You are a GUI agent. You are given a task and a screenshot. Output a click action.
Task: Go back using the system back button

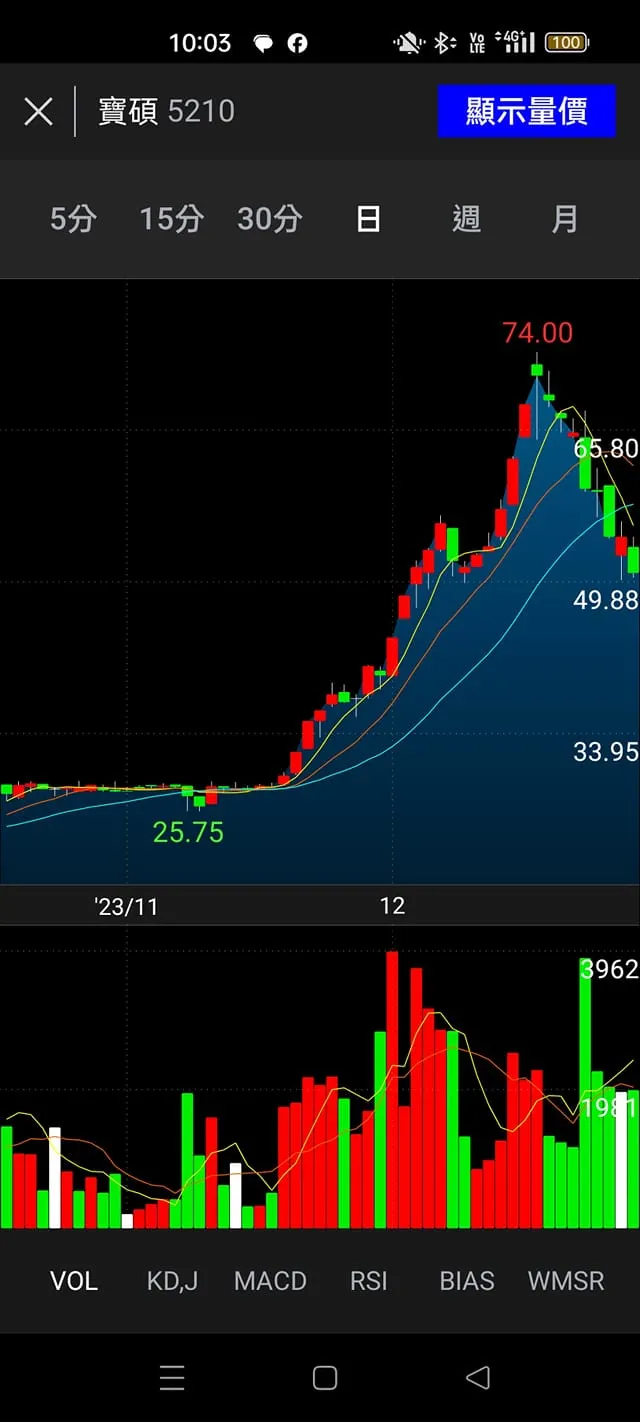tap(478, 1378)
